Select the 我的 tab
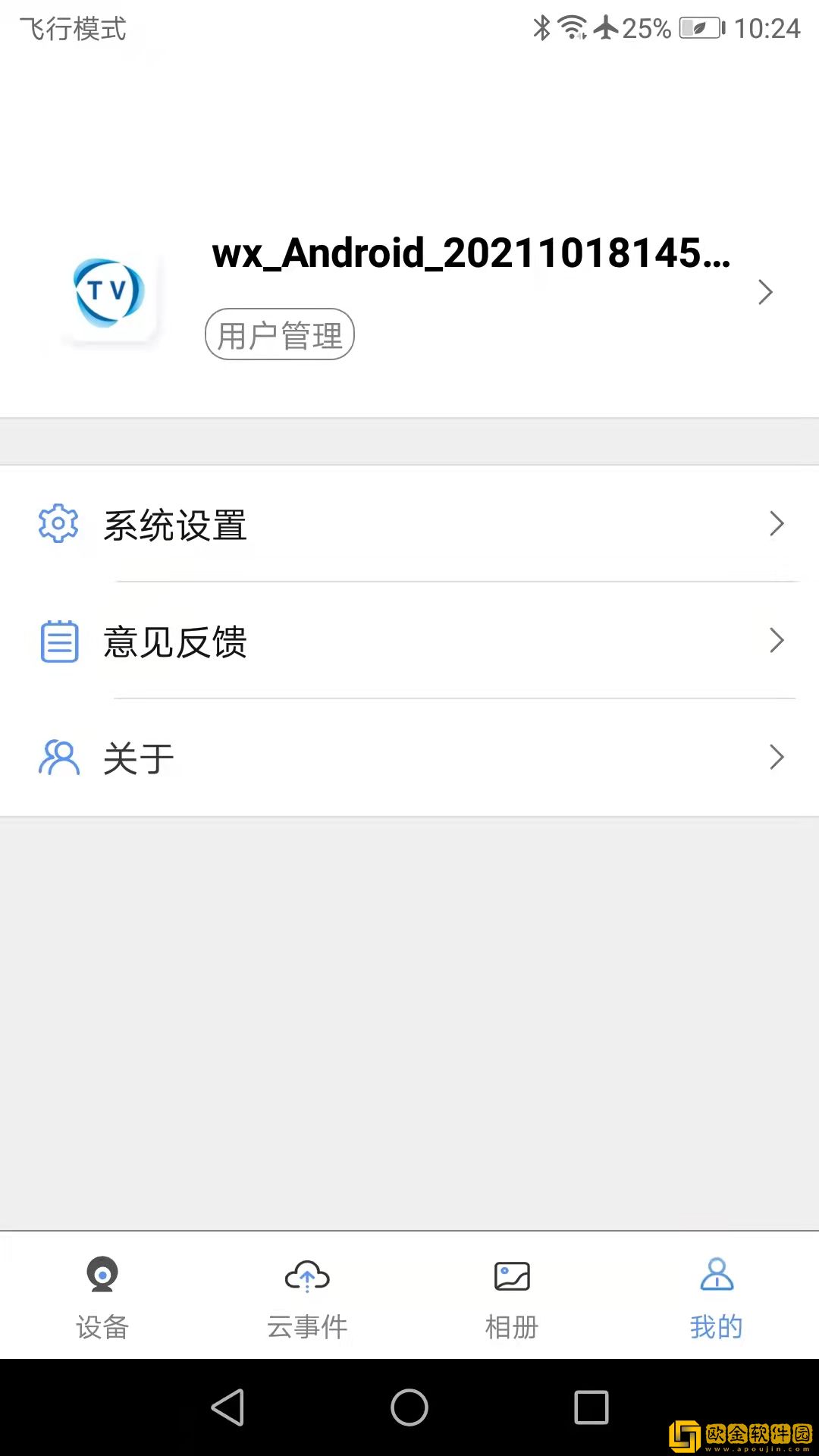This screenshot has width=819, height=1456. coord(717,1297)
